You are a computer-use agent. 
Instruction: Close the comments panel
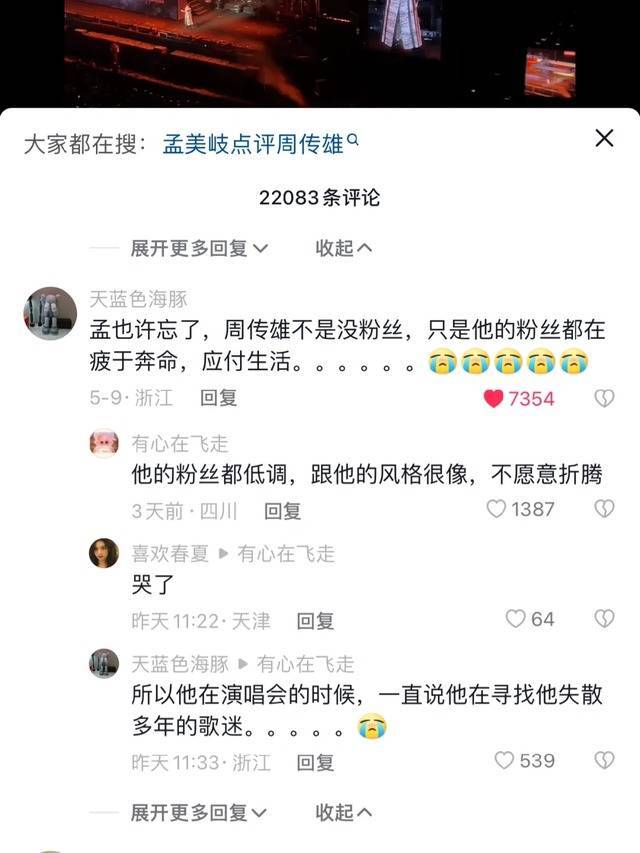[604, 138]
